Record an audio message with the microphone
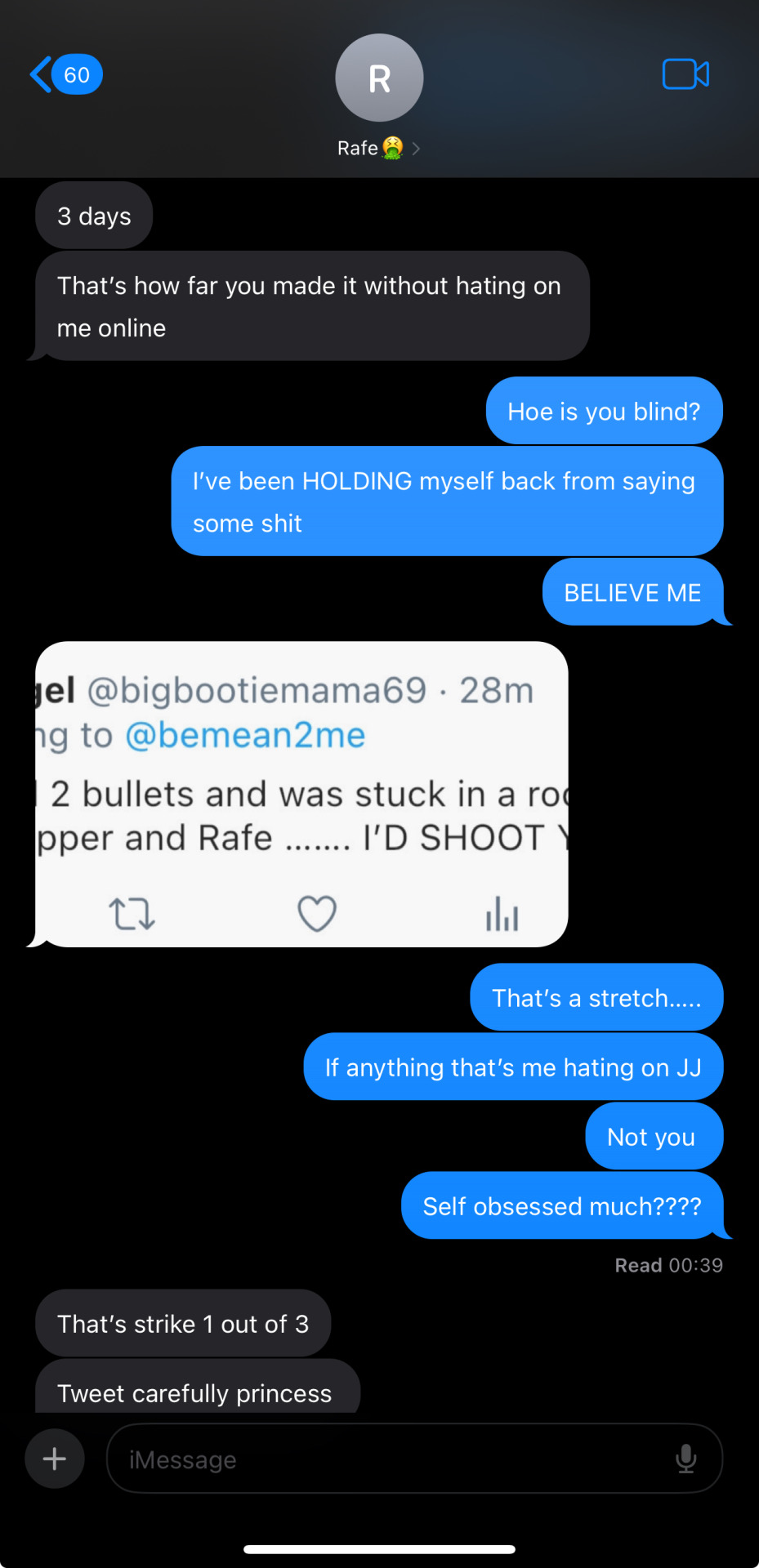 [x=686, y=1459]
